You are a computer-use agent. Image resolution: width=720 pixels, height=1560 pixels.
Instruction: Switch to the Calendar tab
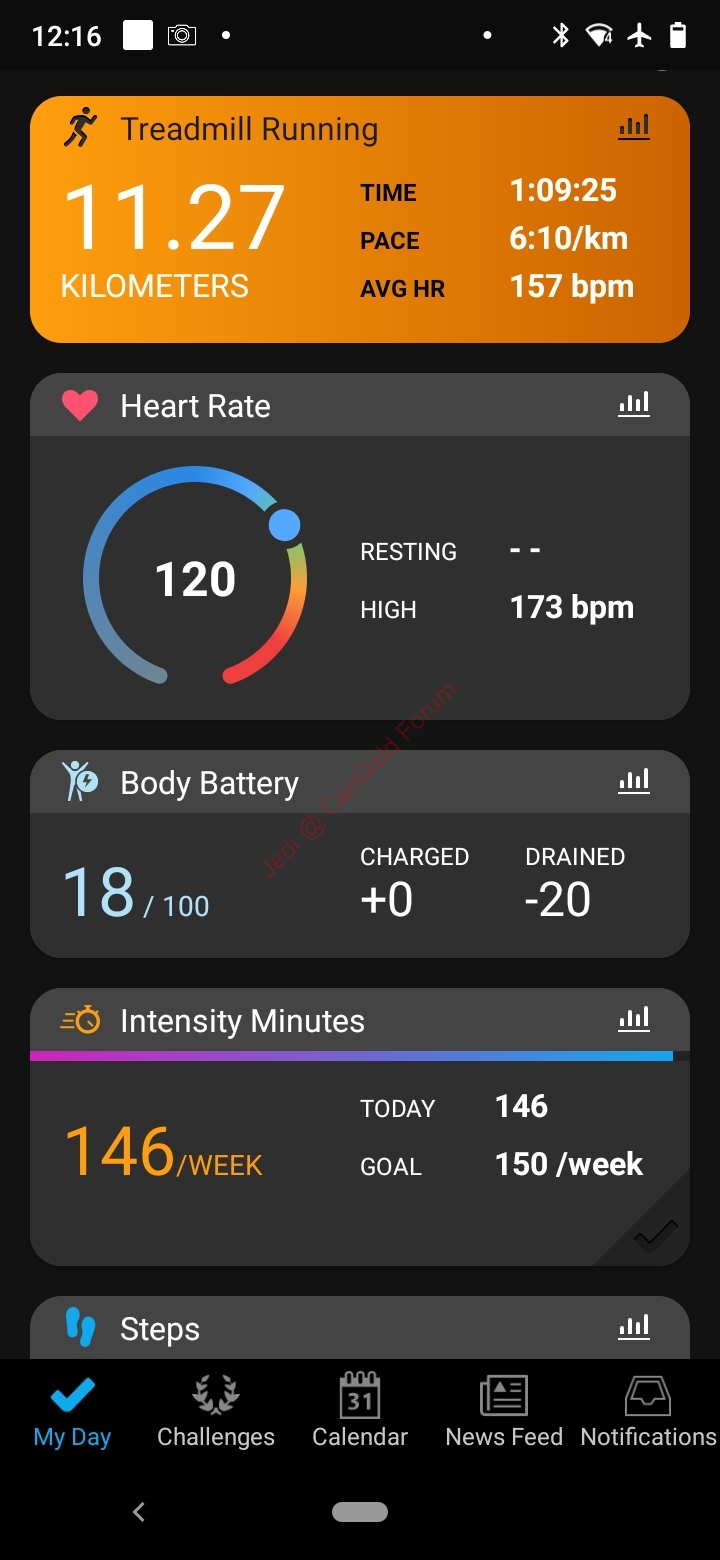pos(360,1412)
